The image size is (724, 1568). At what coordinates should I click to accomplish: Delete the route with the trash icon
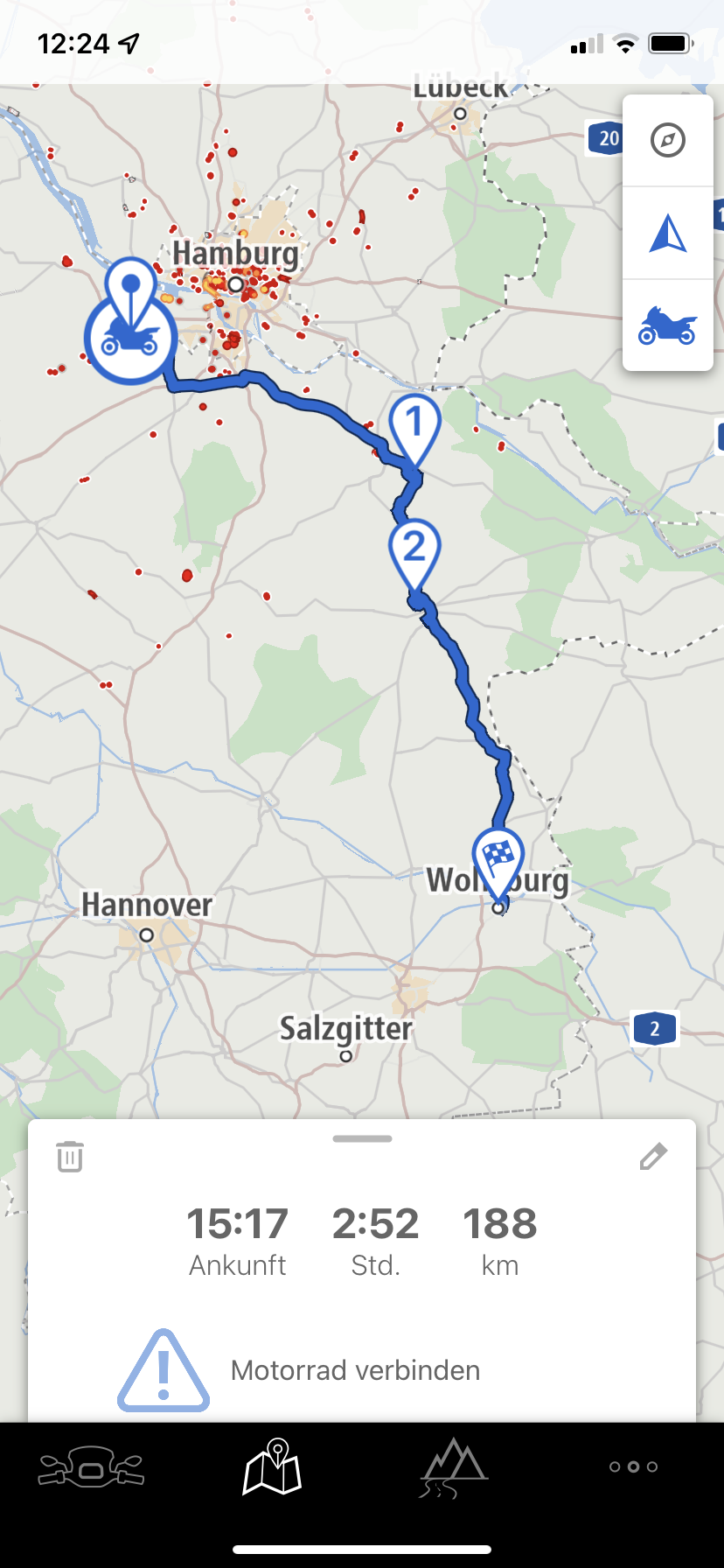70,1156
